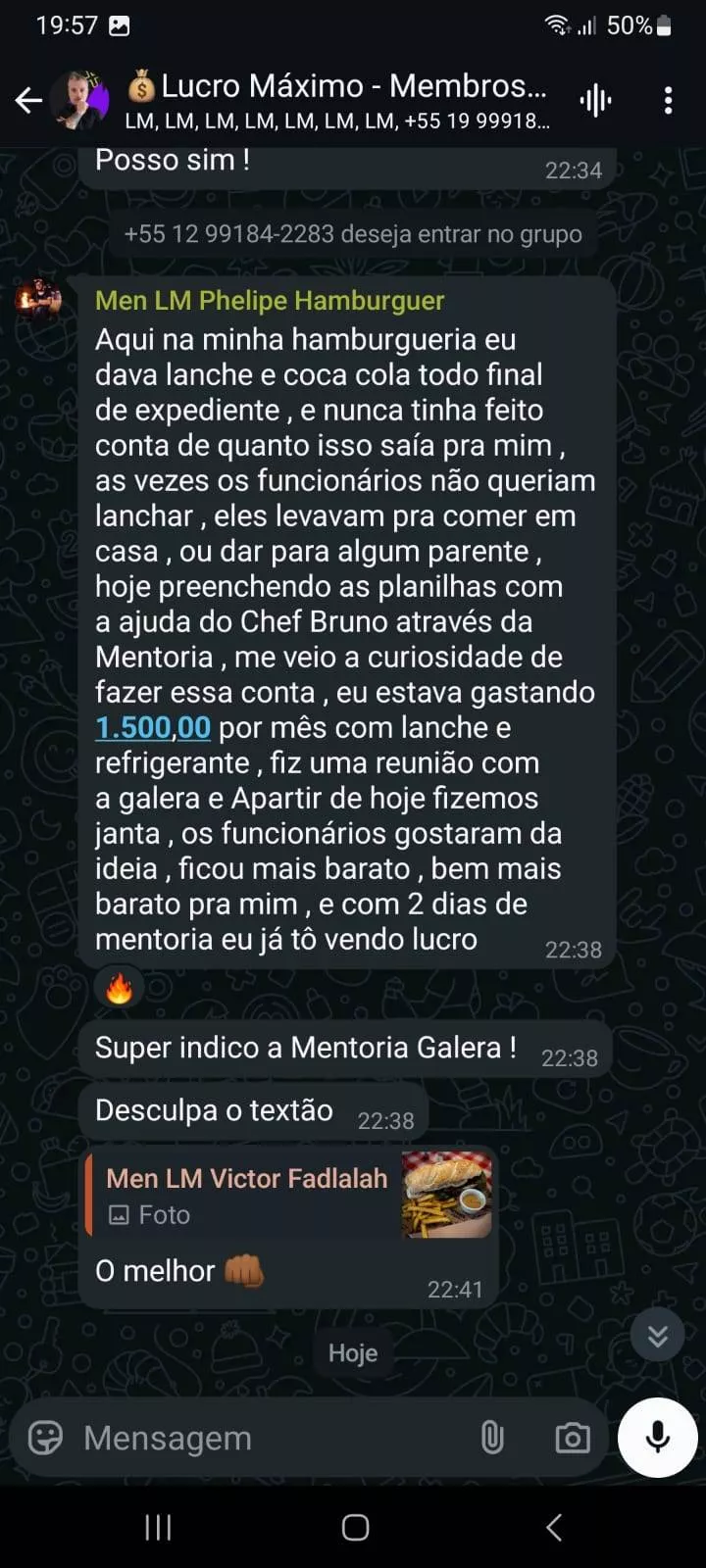Open the join request from +55 12 99184-2283
The image size is (706, 1568).
[353, 234]
